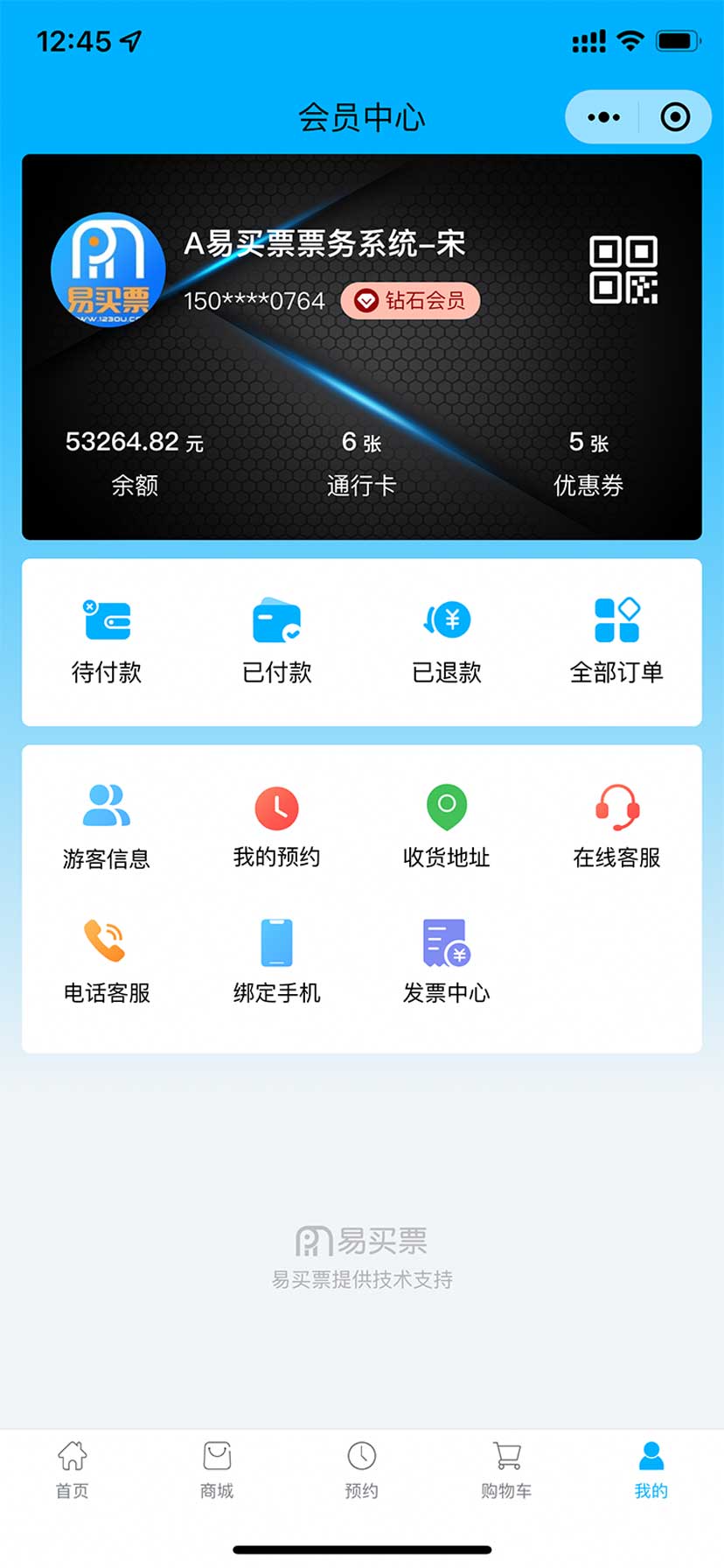Switch to the 购物车 cart tab

click(506, 1470)
